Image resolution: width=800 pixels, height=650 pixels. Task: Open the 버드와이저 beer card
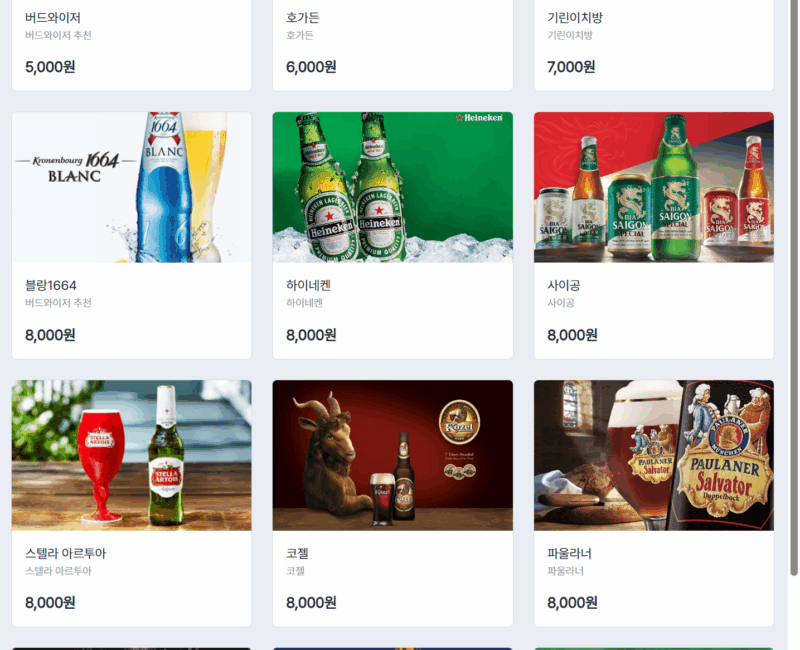point(131,43)
